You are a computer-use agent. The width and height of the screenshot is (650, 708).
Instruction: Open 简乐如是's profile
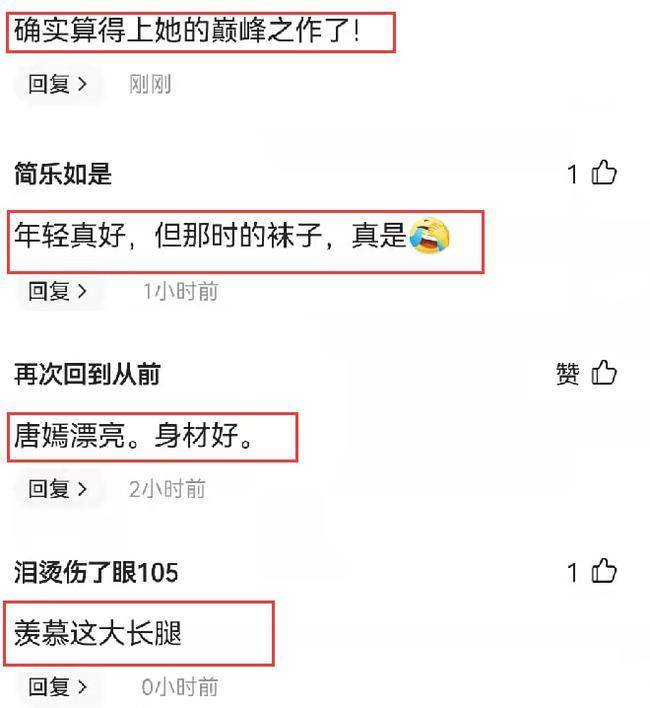coord(62,174)
